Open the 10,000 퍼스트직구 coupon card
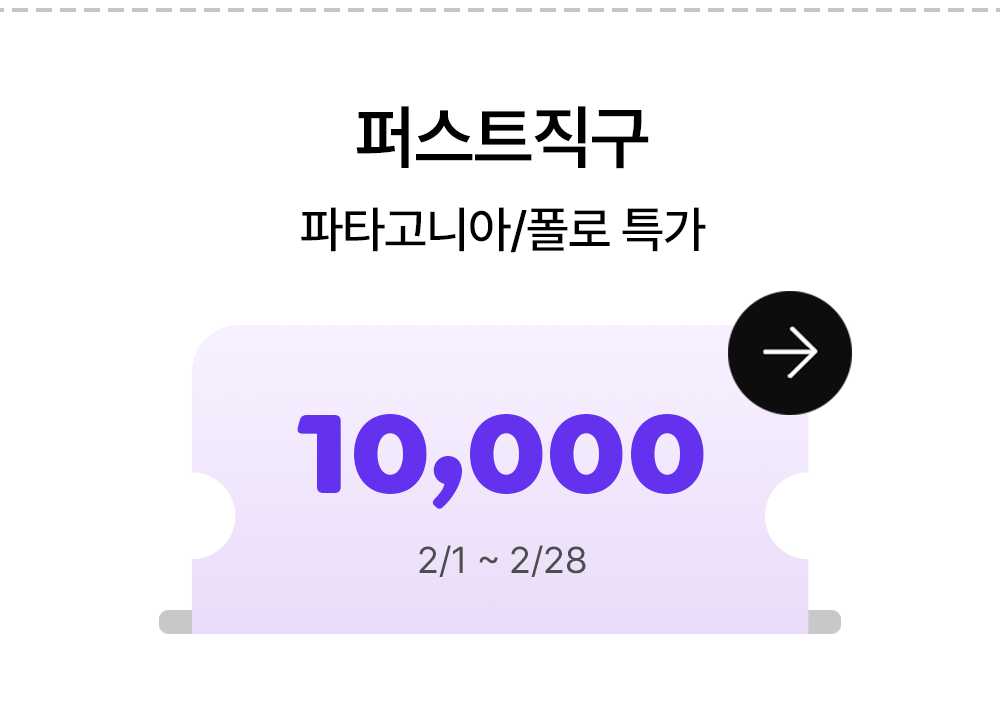Image resolution: width=1000 pixels, height=724 pixels. [500, 480]
